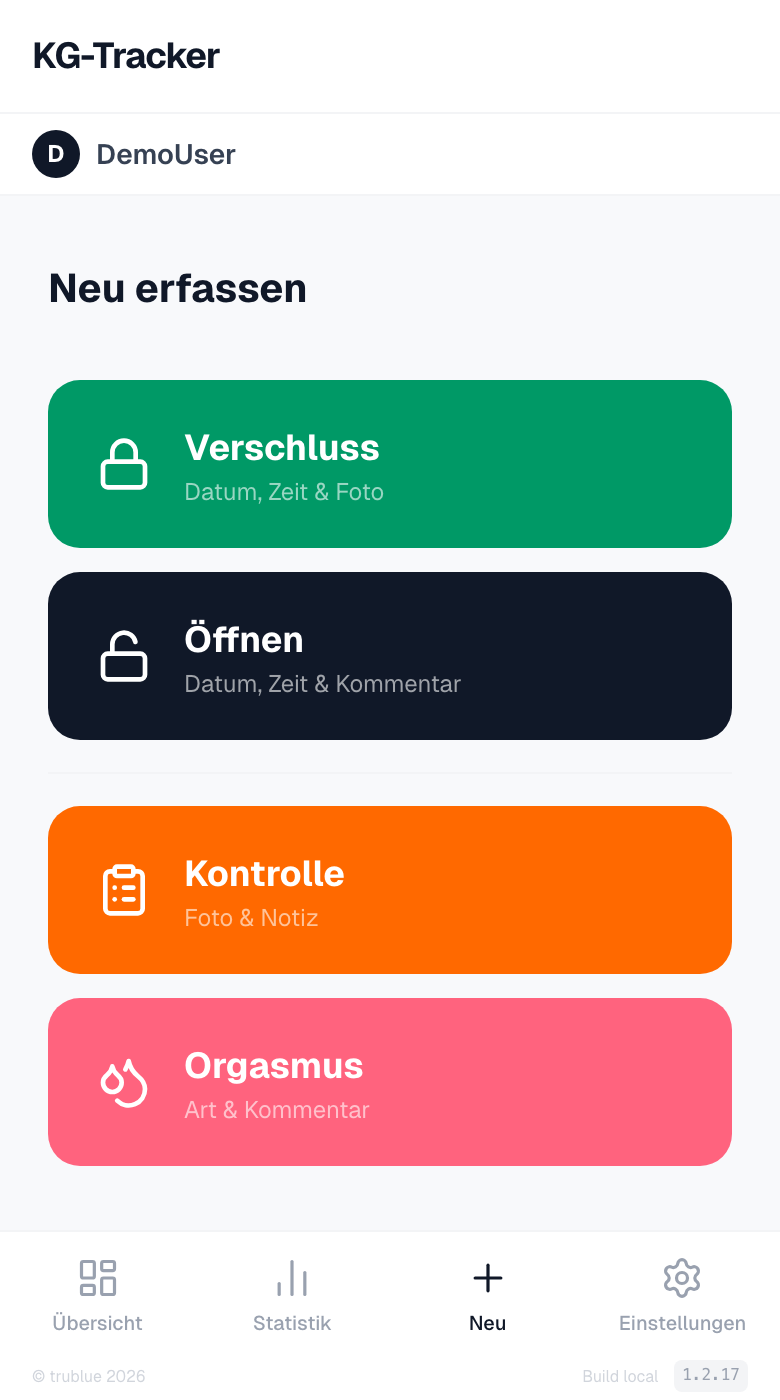This screenshot has height=1400, width=780.
Task: Select the clipboard icon on Kontrolle card
Action: 125,889
